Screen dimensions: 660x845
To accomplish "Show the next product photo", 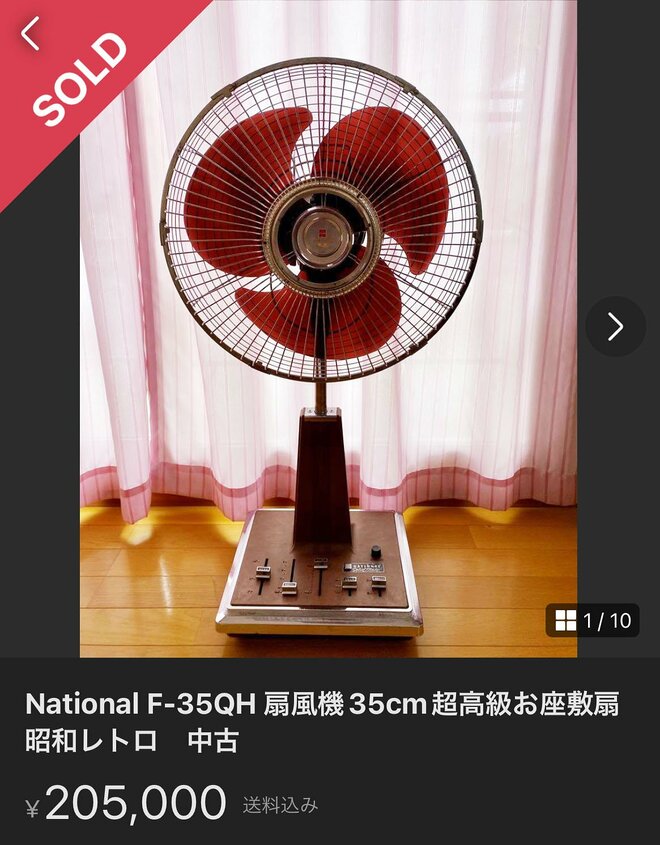I will [615, 326].
